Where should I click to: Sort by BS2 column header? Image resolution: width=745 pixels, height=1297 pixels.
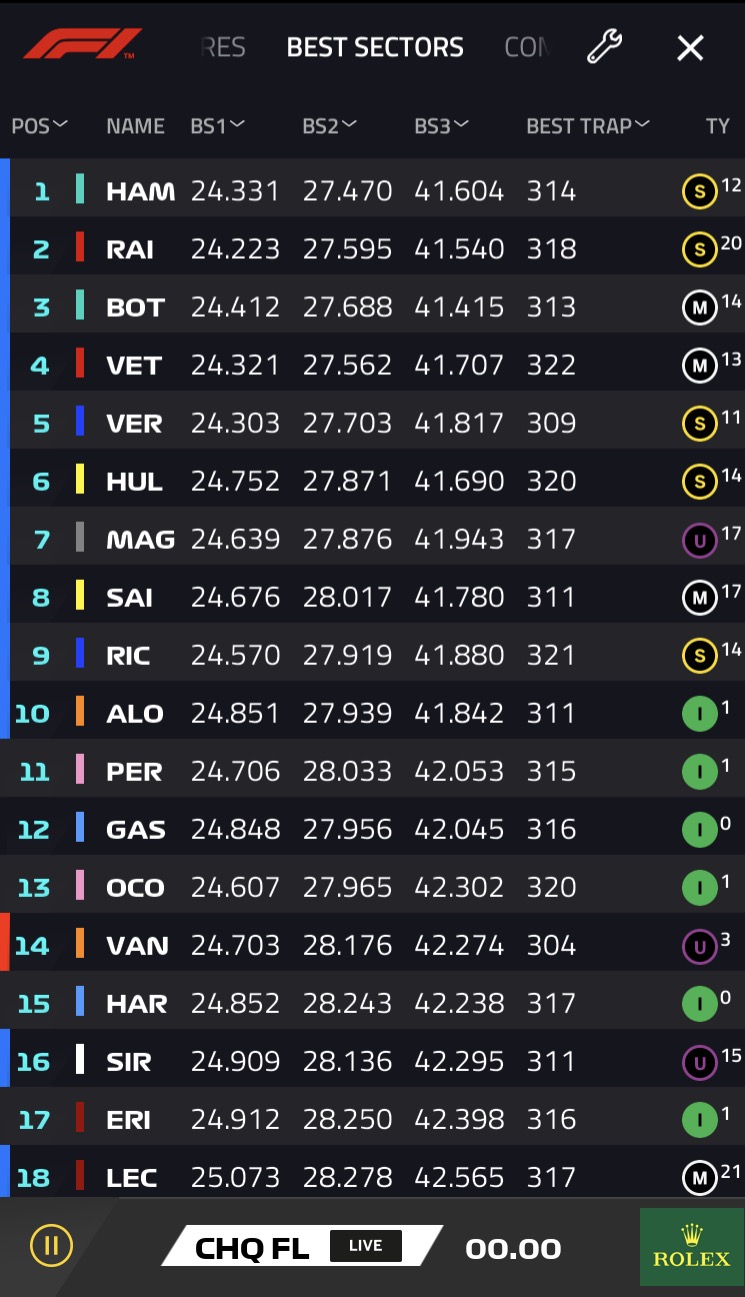point(329,126)
